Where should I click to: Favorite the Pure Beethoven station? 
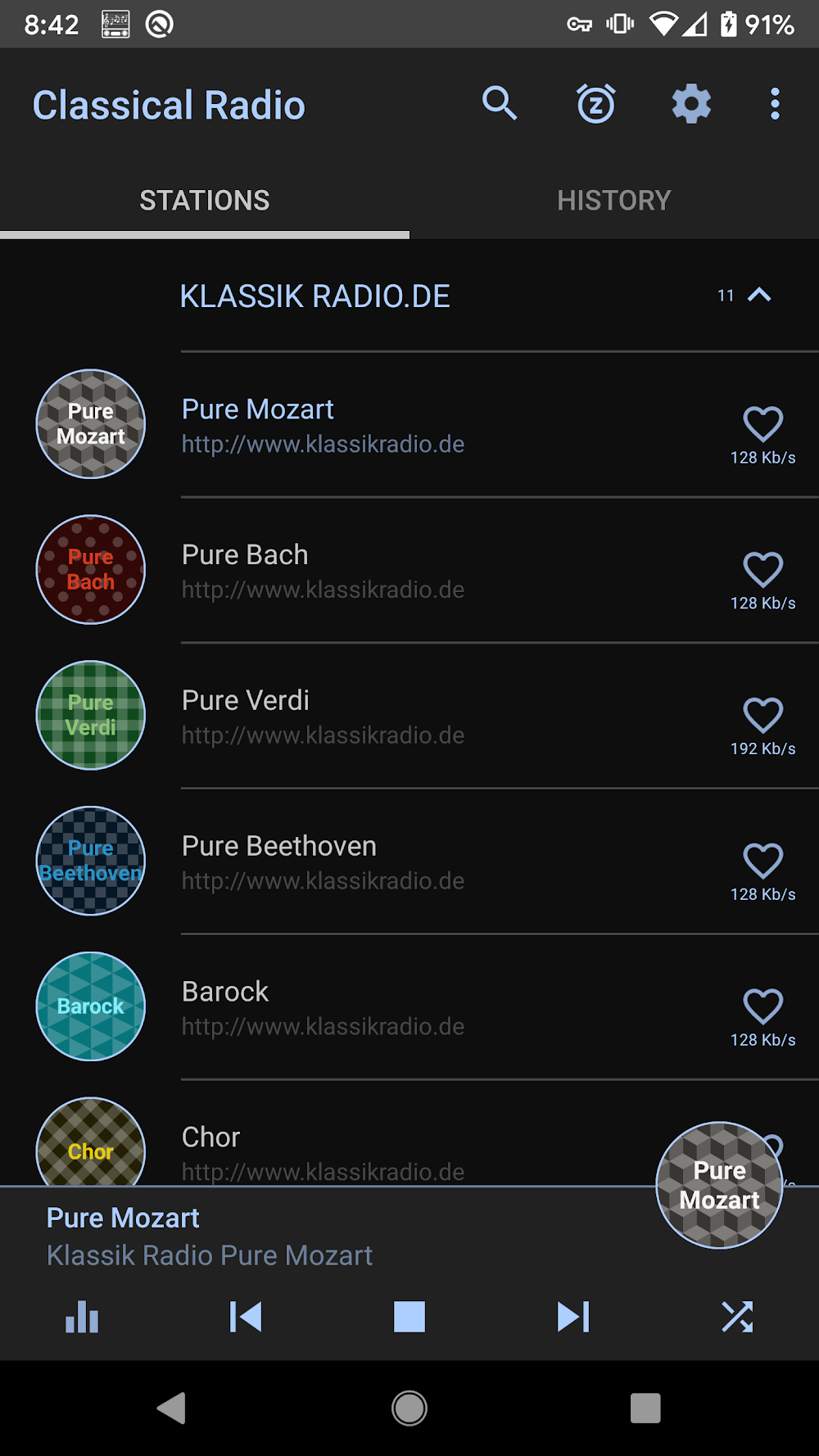(x=762, y=860)
